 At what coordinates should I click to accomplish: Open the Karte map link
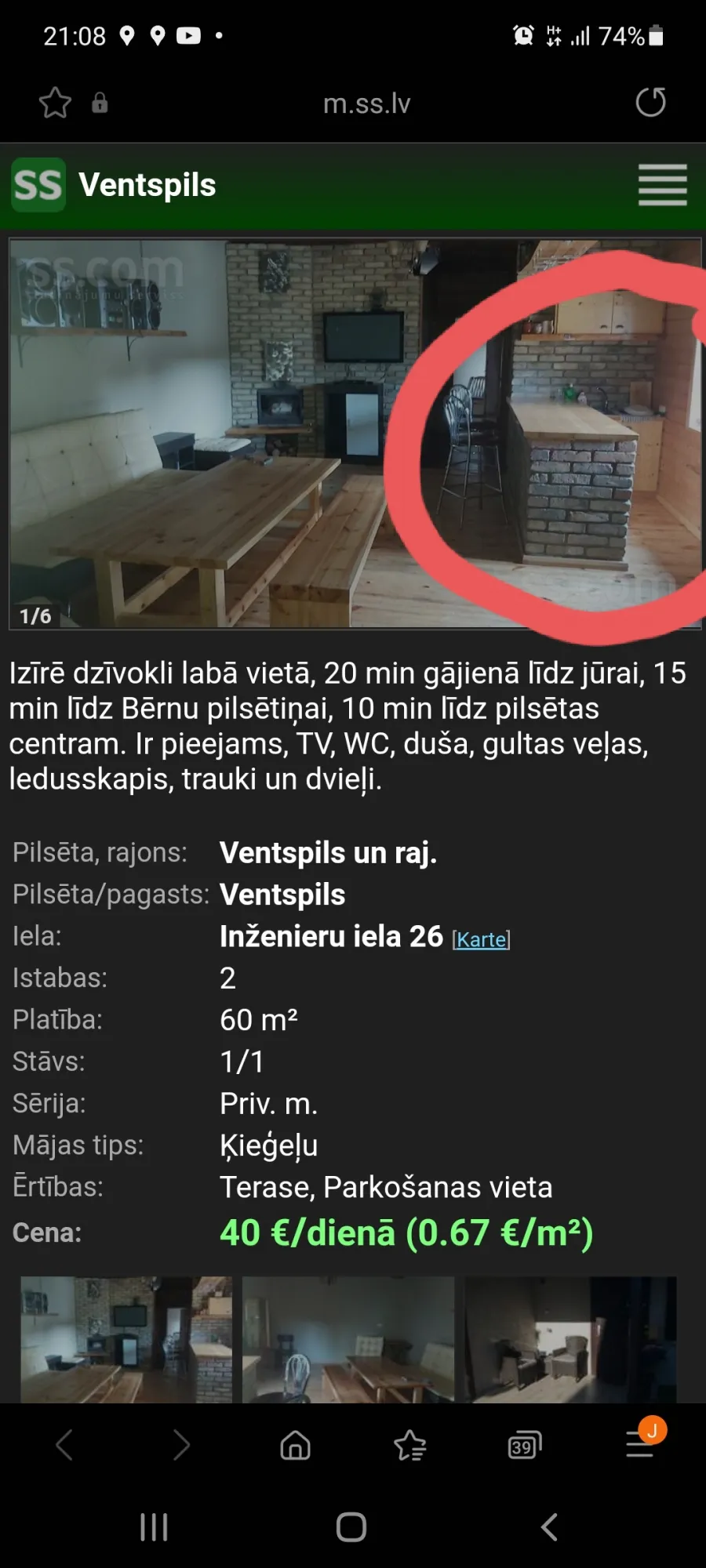482,939
